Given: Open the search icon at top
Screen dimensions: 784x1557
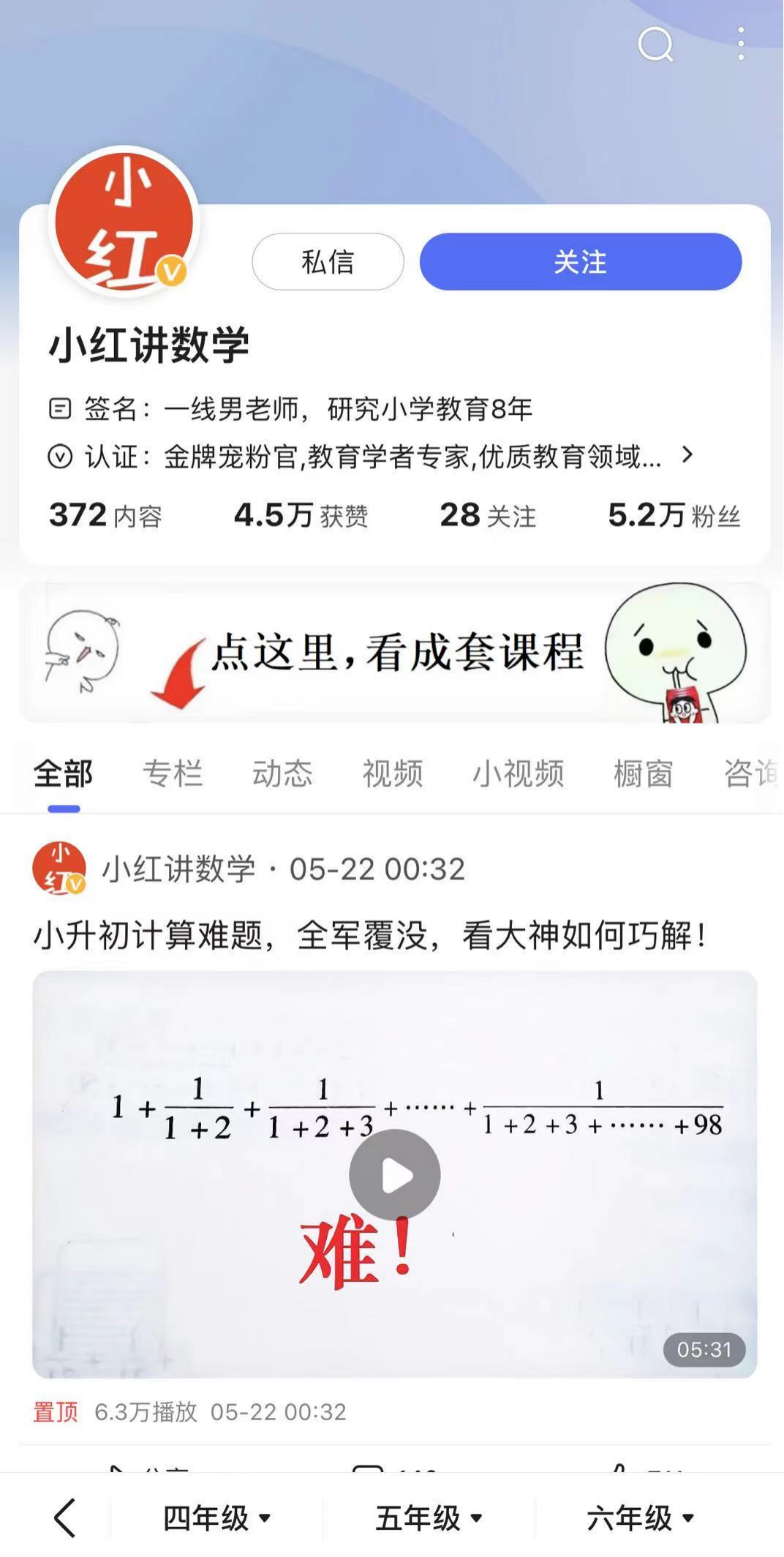Looking at the screenshot, I should tap(655, 45).
